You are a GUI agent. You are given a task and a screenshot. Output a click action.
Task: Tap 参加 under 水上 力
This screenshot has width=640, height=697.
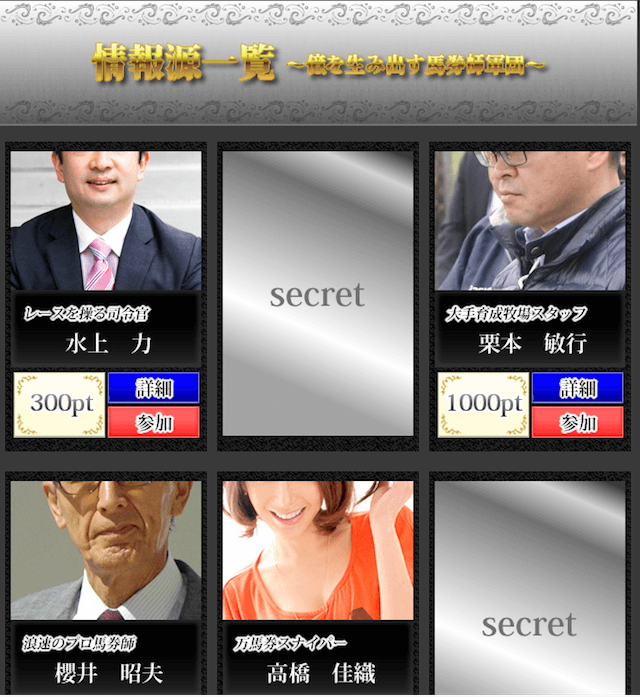click(x=153, y=422)
